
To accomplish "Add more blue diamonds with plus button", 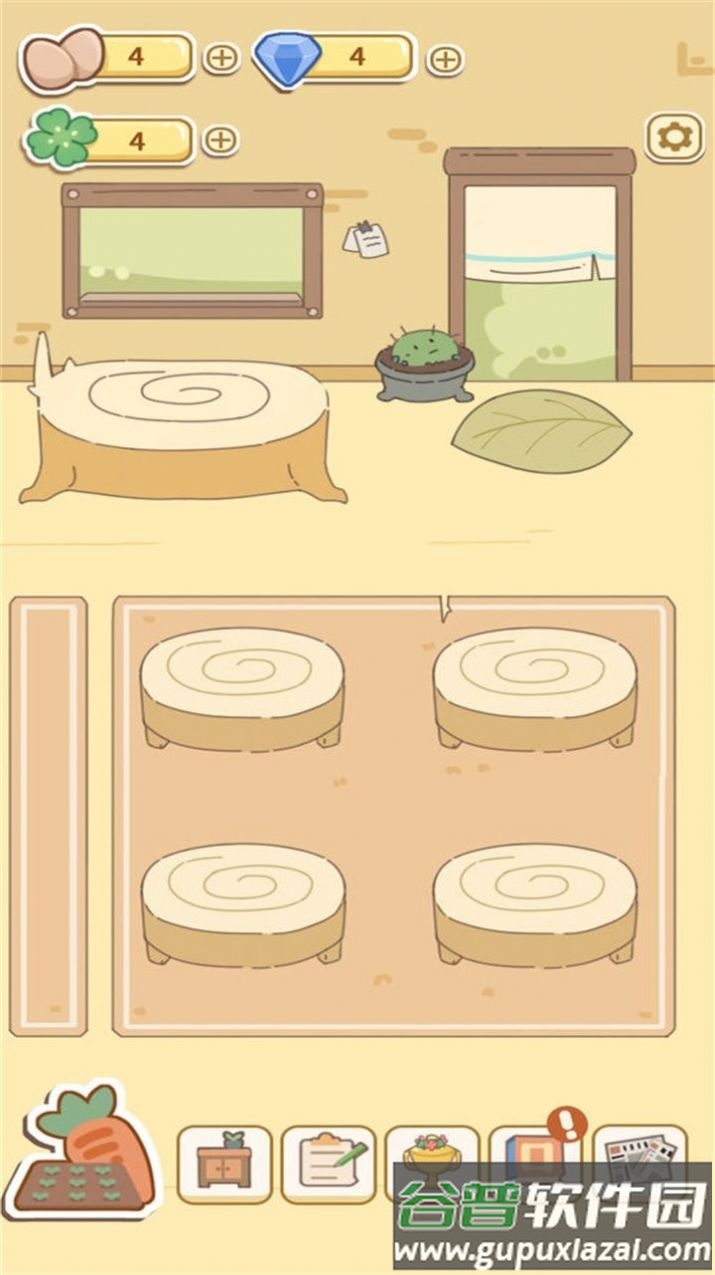I will pyautogui.click(x=445, y=59).
